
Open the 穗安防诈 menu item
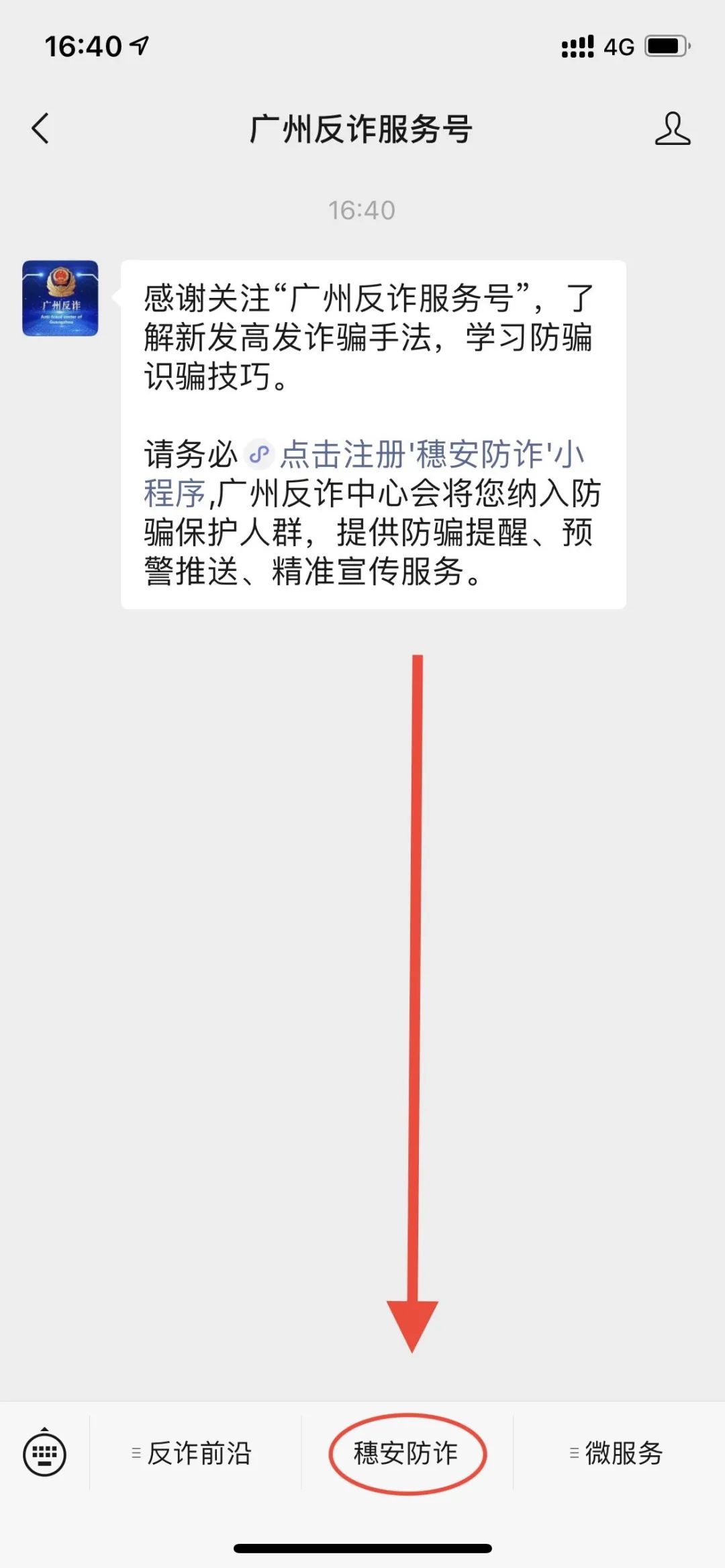pyautogui.click(x=407, y=1453)
